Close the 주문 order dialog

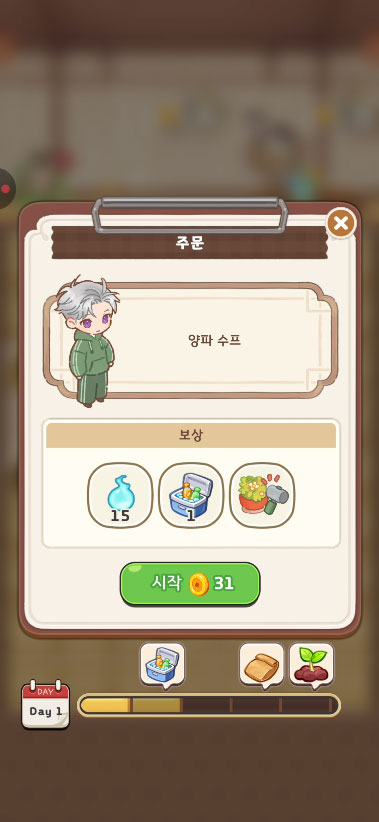341,224
